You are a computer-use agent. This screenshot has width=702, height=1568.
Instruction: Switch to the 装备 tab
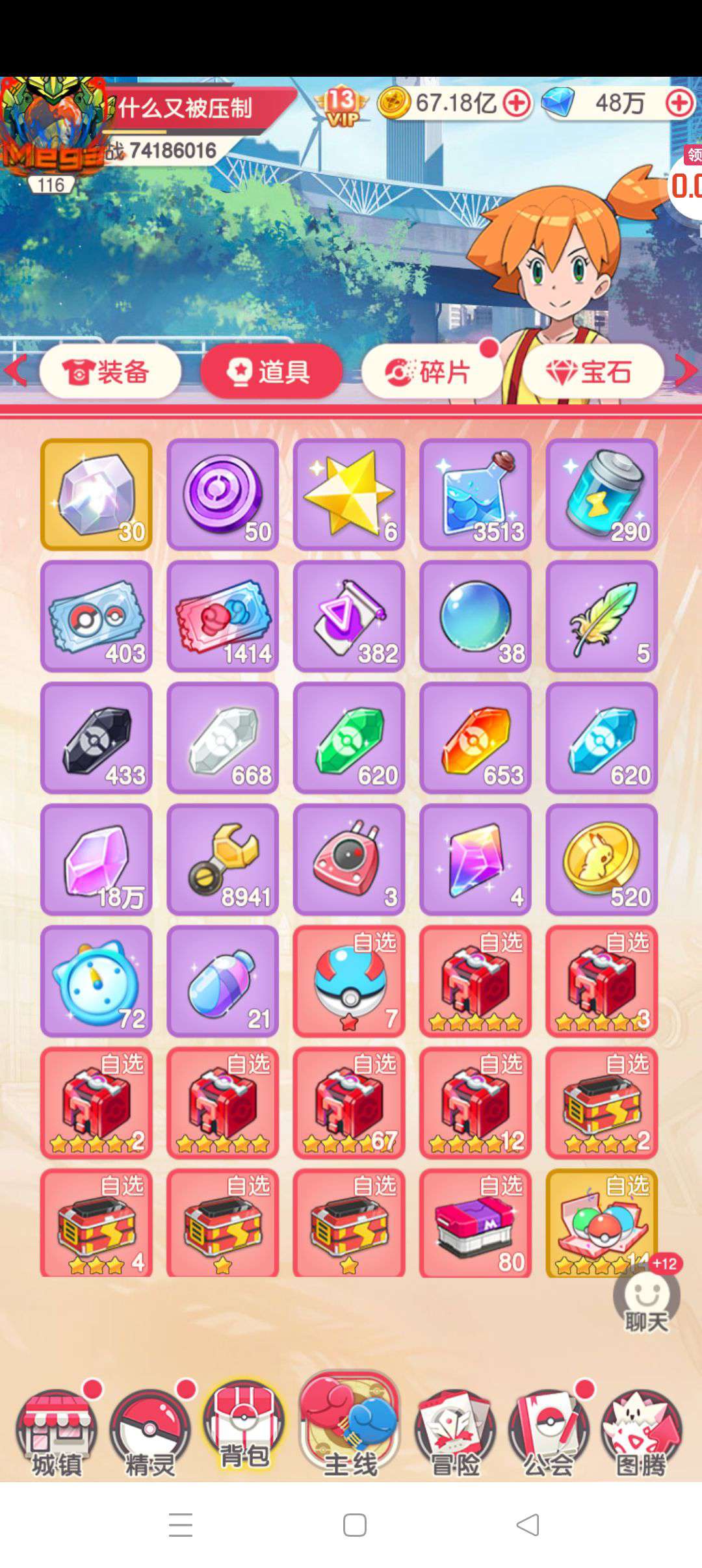[110, 372]
